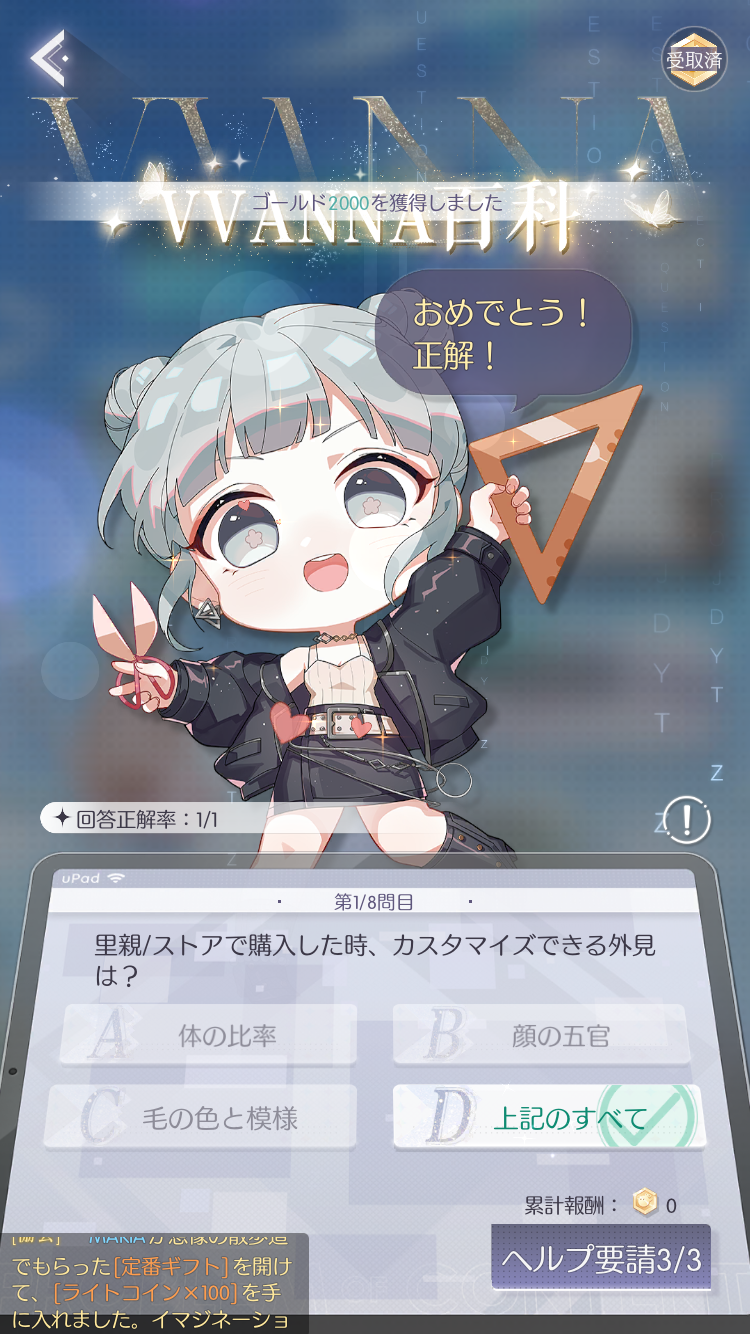Tap the 受取済 reward badge

pos(694,59)
